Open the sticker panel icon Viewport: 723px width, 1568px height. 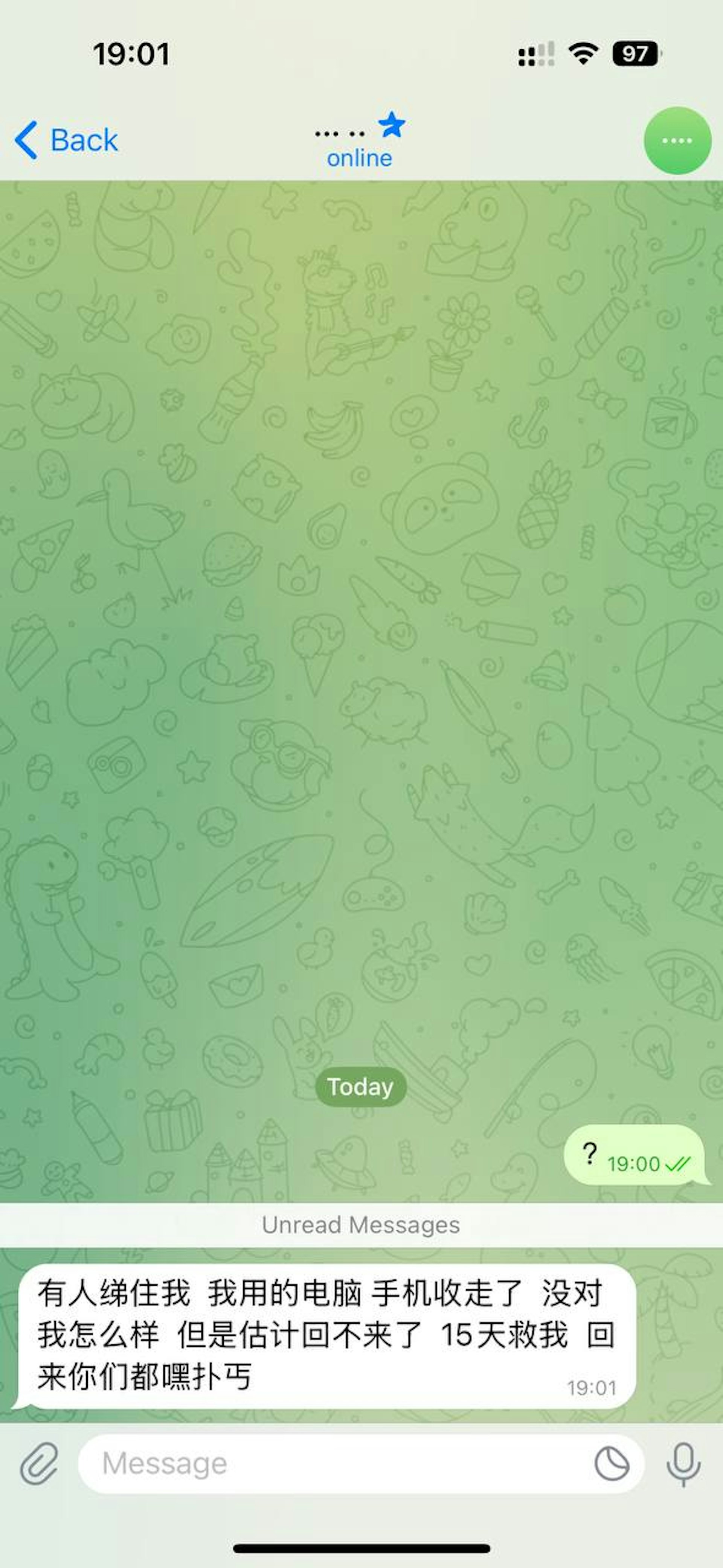pos(612,1463)
